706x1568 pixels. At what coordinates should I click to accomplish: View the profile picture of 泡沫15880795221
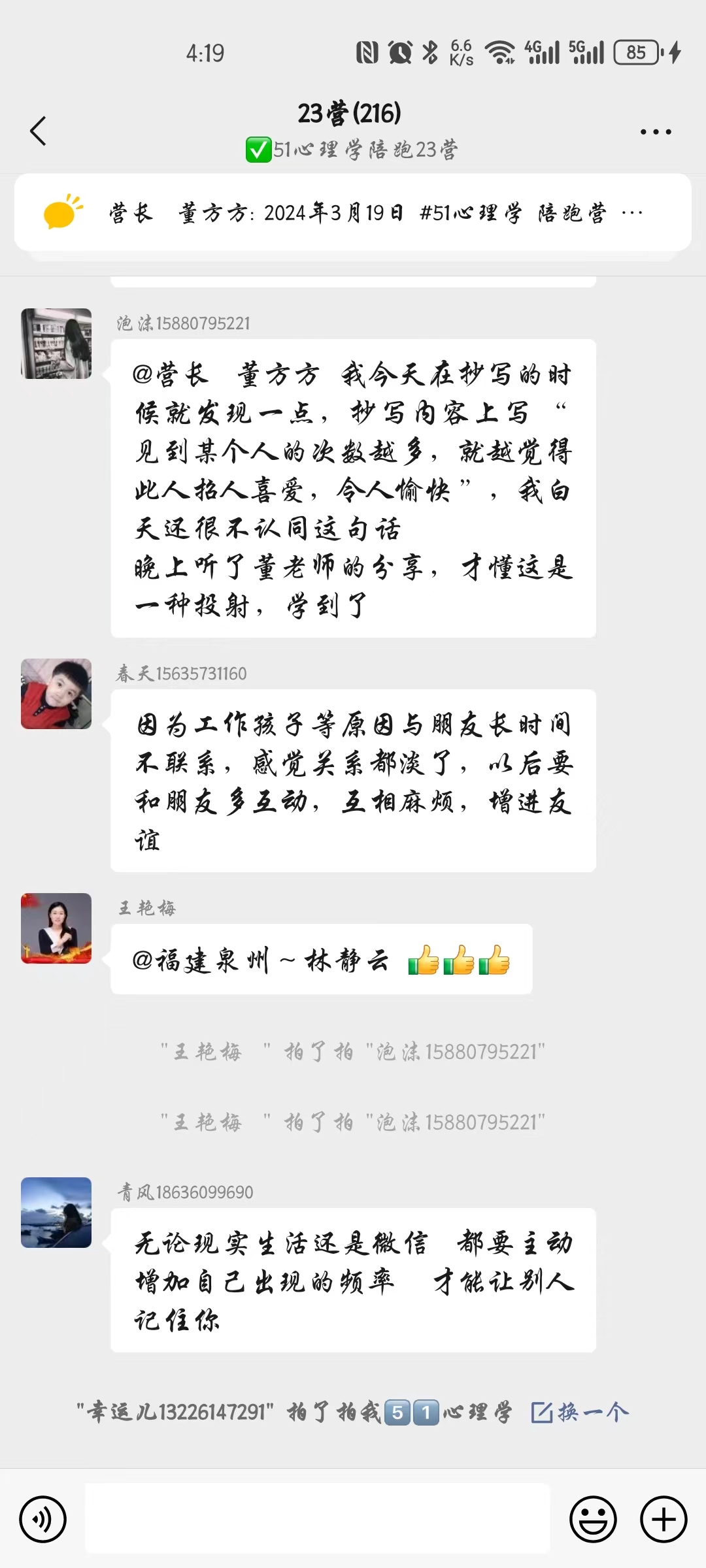point(56,344)
